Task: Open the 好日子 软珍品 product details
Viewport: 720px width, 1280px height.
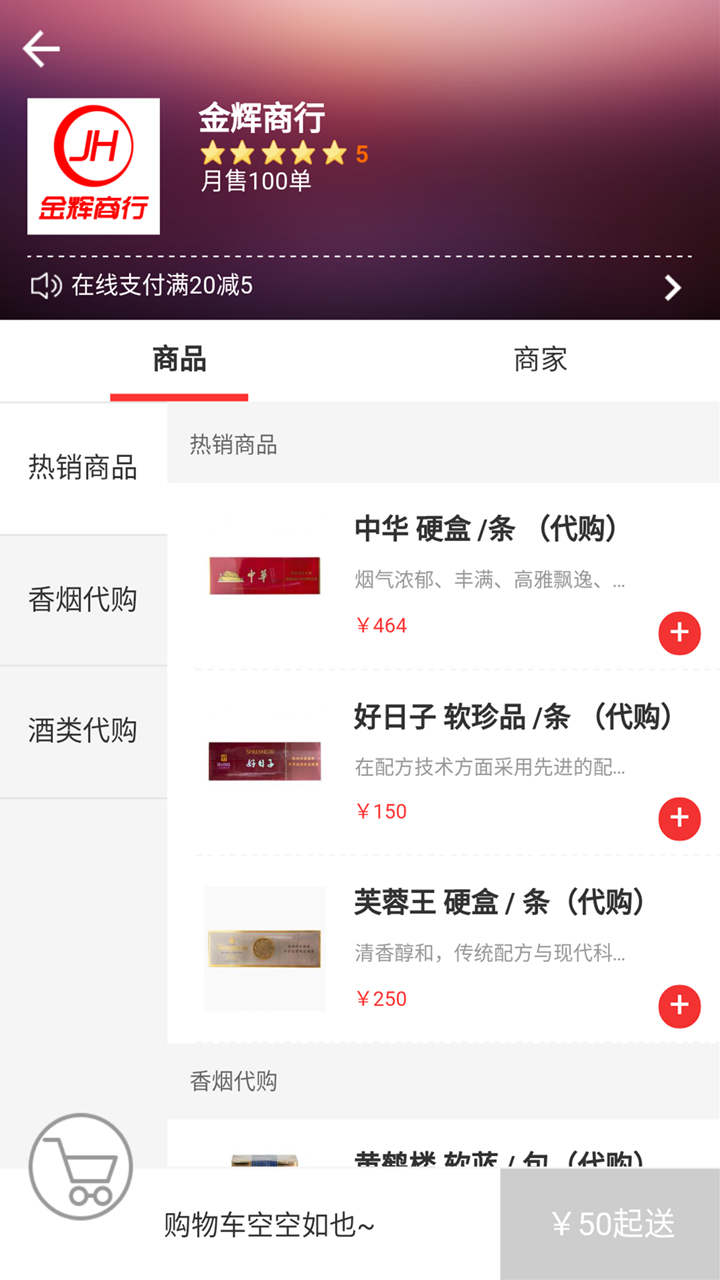Action: pos(514,717)
